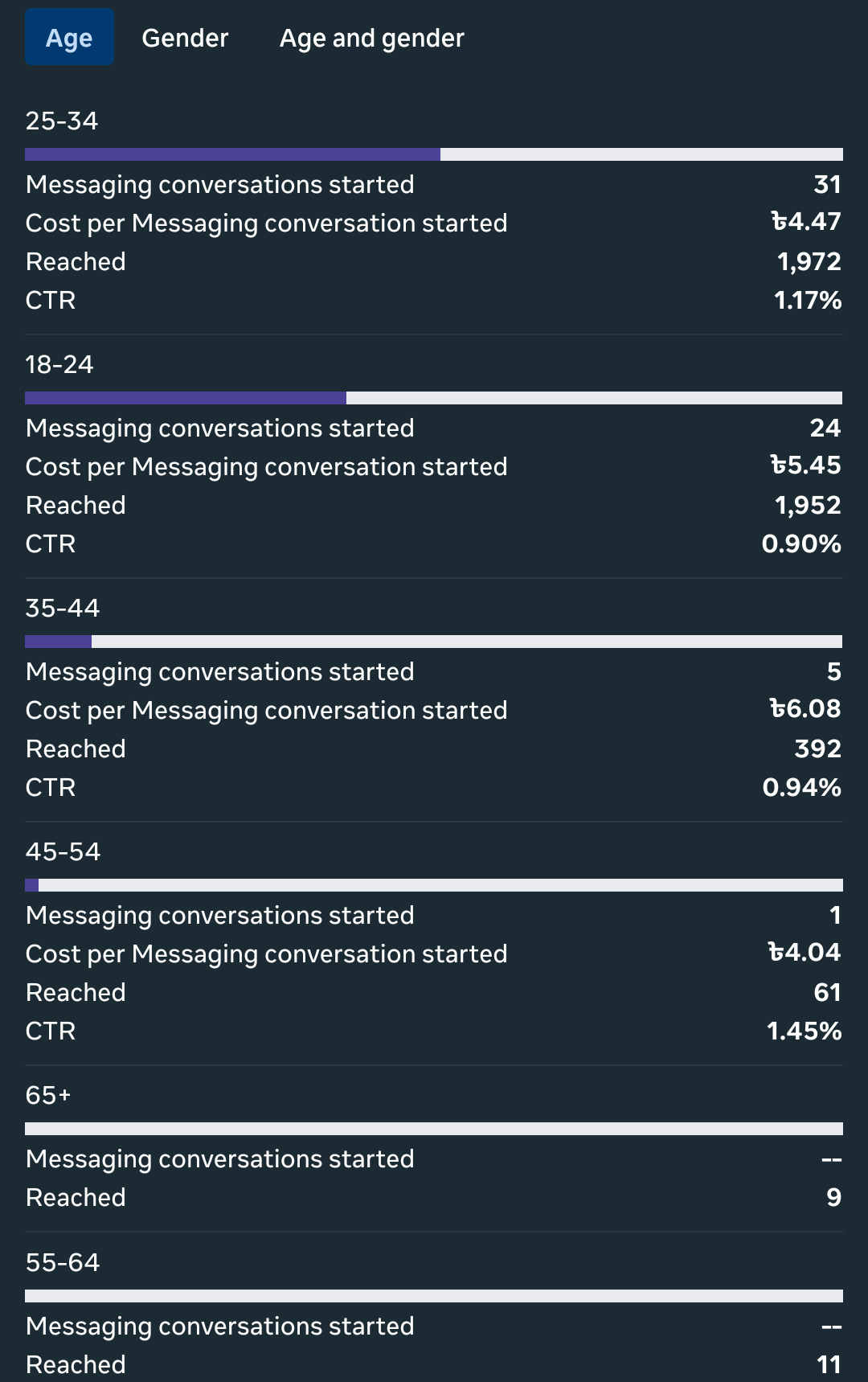The height and width of the screenshot is (1382, 868).
Task: Click Reached value 392 under 35-44
Action: (x=817, y=748)
